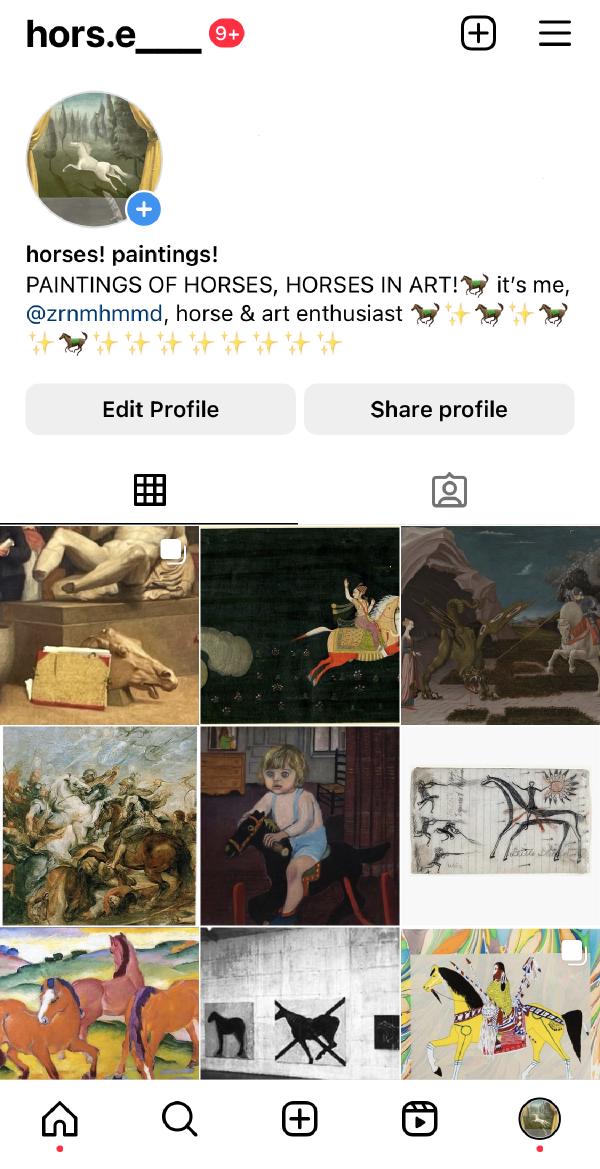Open the create new post plus icon in header
This screenshot has height=1169, width=600.
pos(478,34)
